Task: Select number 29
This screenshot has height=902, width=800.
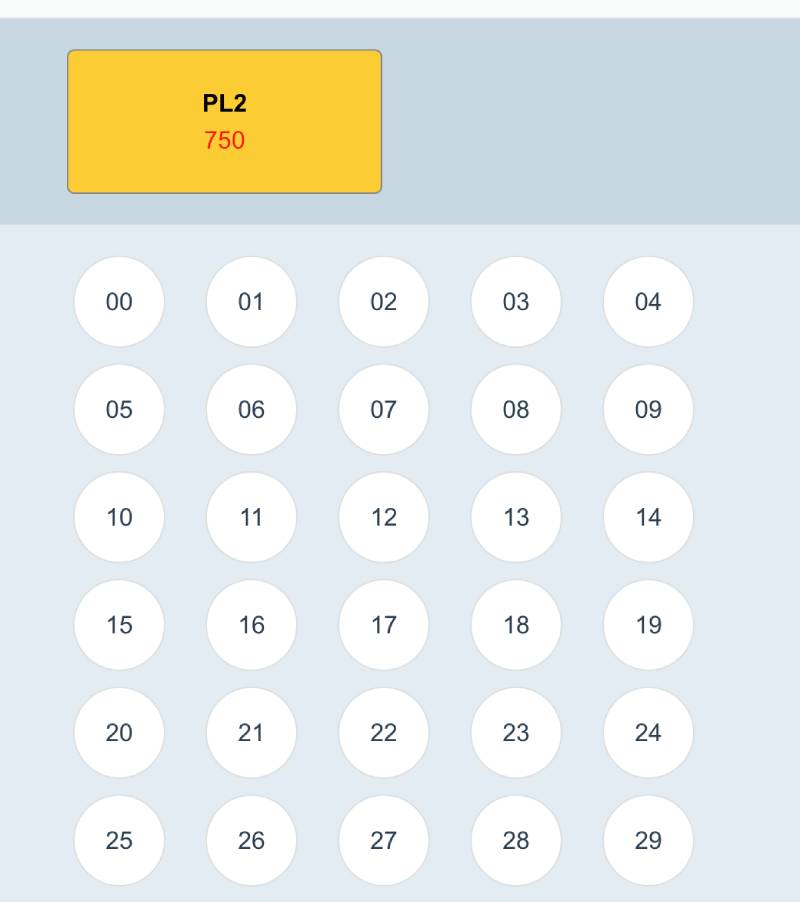Action: pyautogui.click(x=648, y=840)
